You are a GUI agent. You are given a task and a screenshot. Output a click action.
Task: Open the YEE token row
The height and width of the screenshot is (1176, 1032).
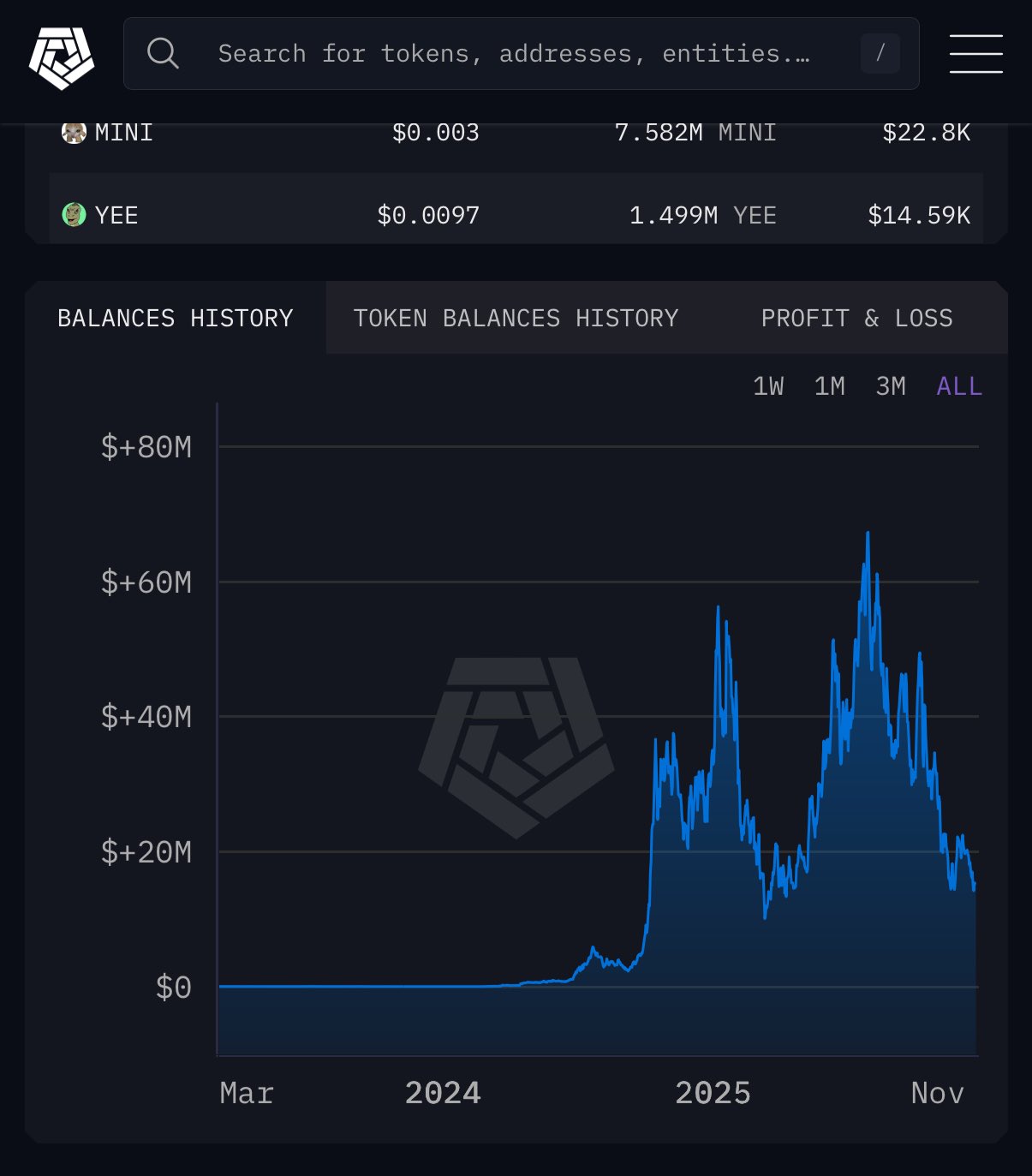116,215
